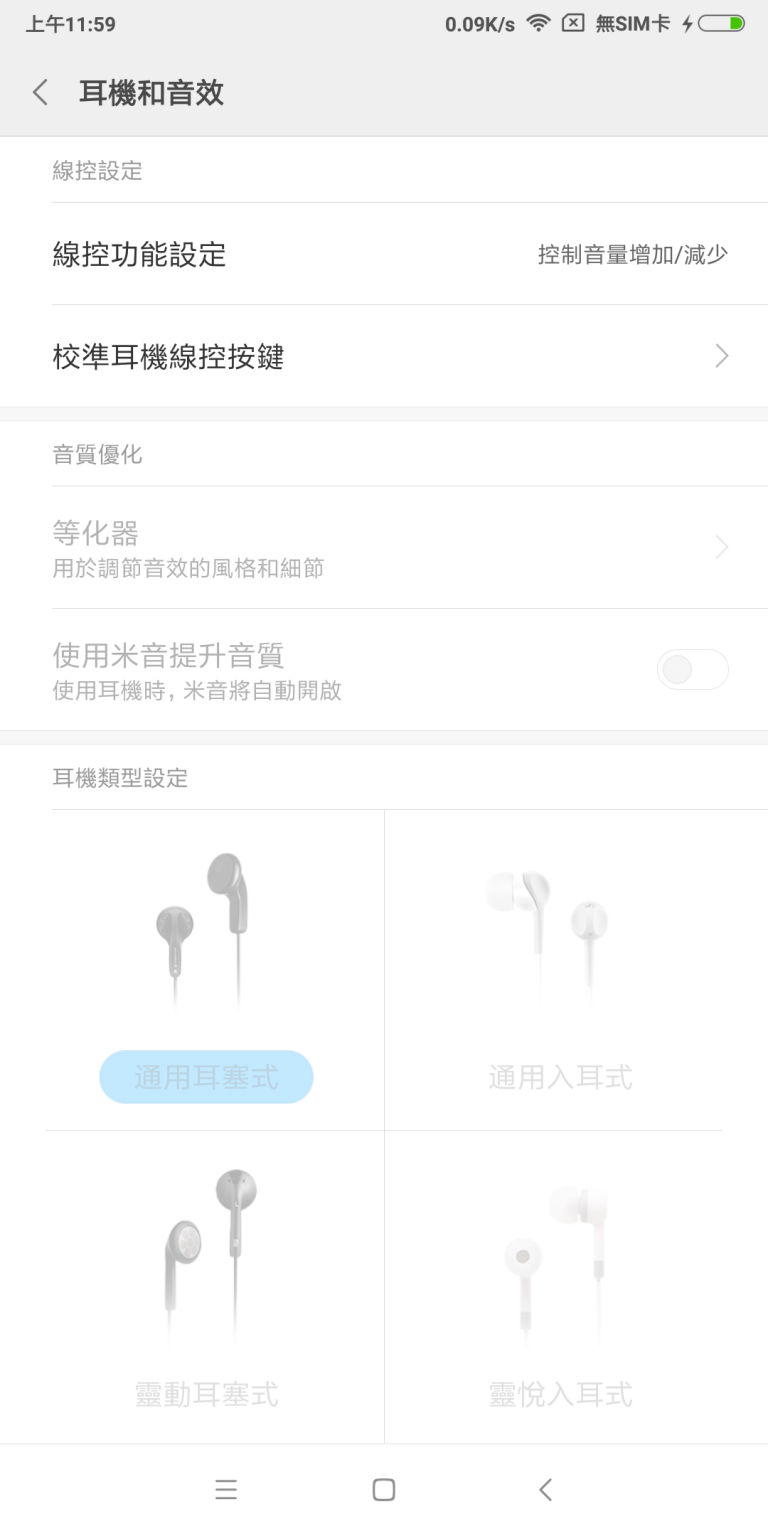Open recent apps from navigation bar
Screen dimensions: 768x1536
pyautogui.click(x=226, y=1490)
